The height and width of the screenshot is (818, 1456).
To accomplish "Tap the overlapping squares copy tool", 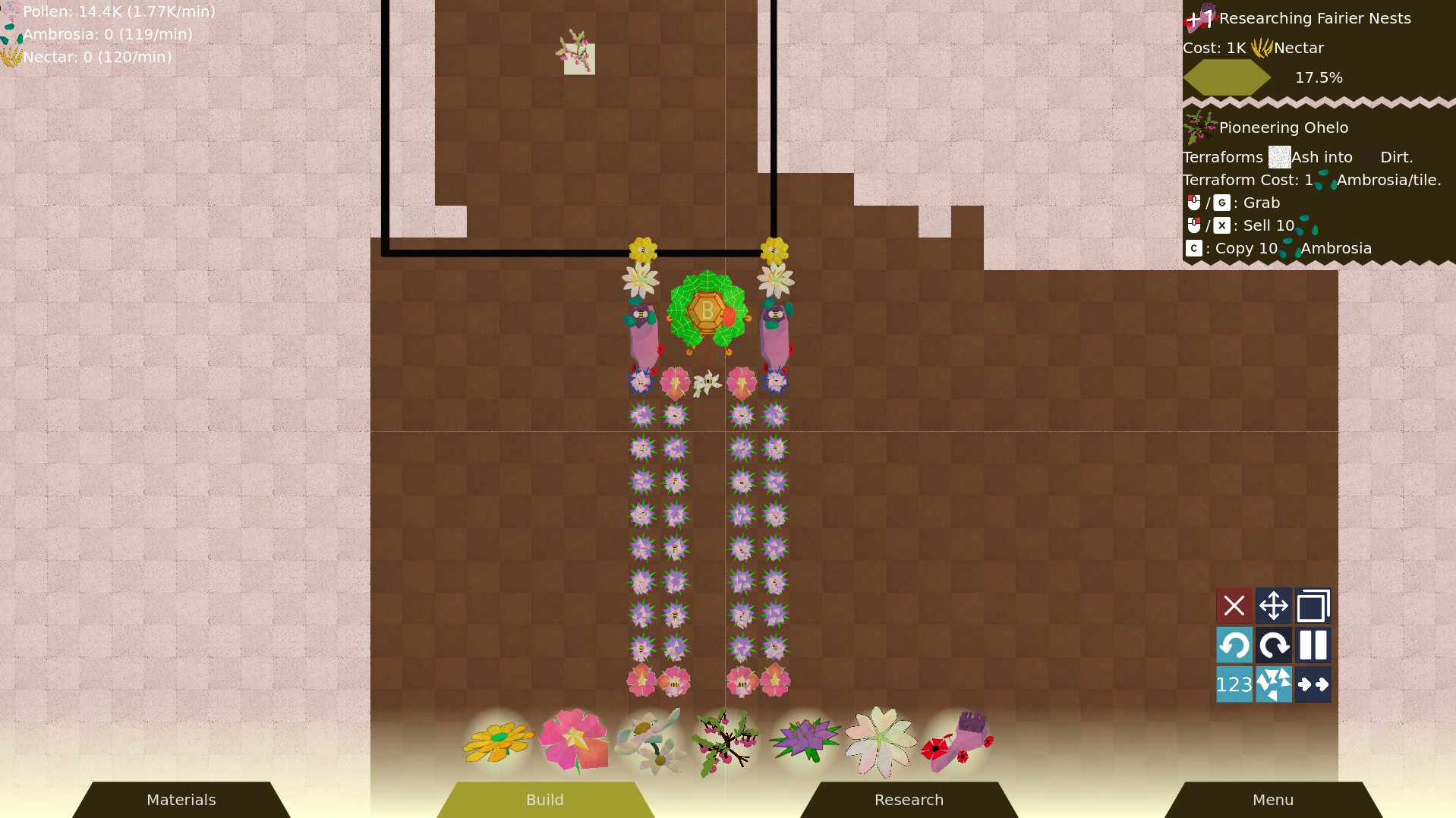I will [x=1313, y=606].
